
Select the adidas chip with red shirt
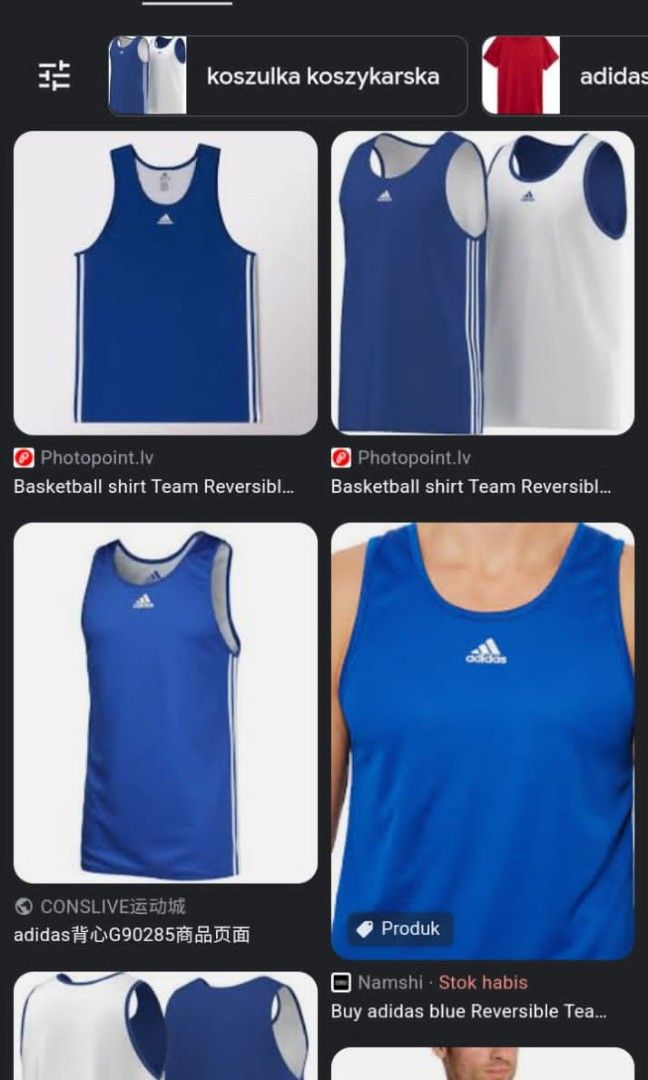pyautogui.click(x=566, y=76)
